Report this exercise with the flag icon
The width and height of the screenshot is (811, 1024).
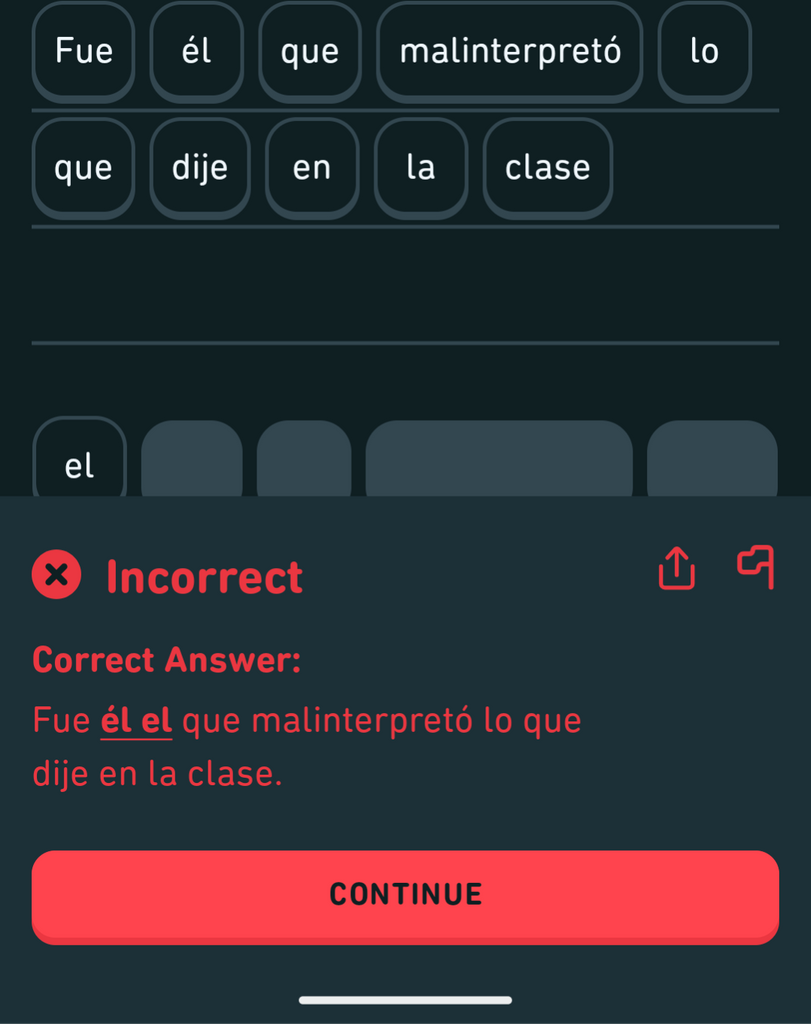756,567
